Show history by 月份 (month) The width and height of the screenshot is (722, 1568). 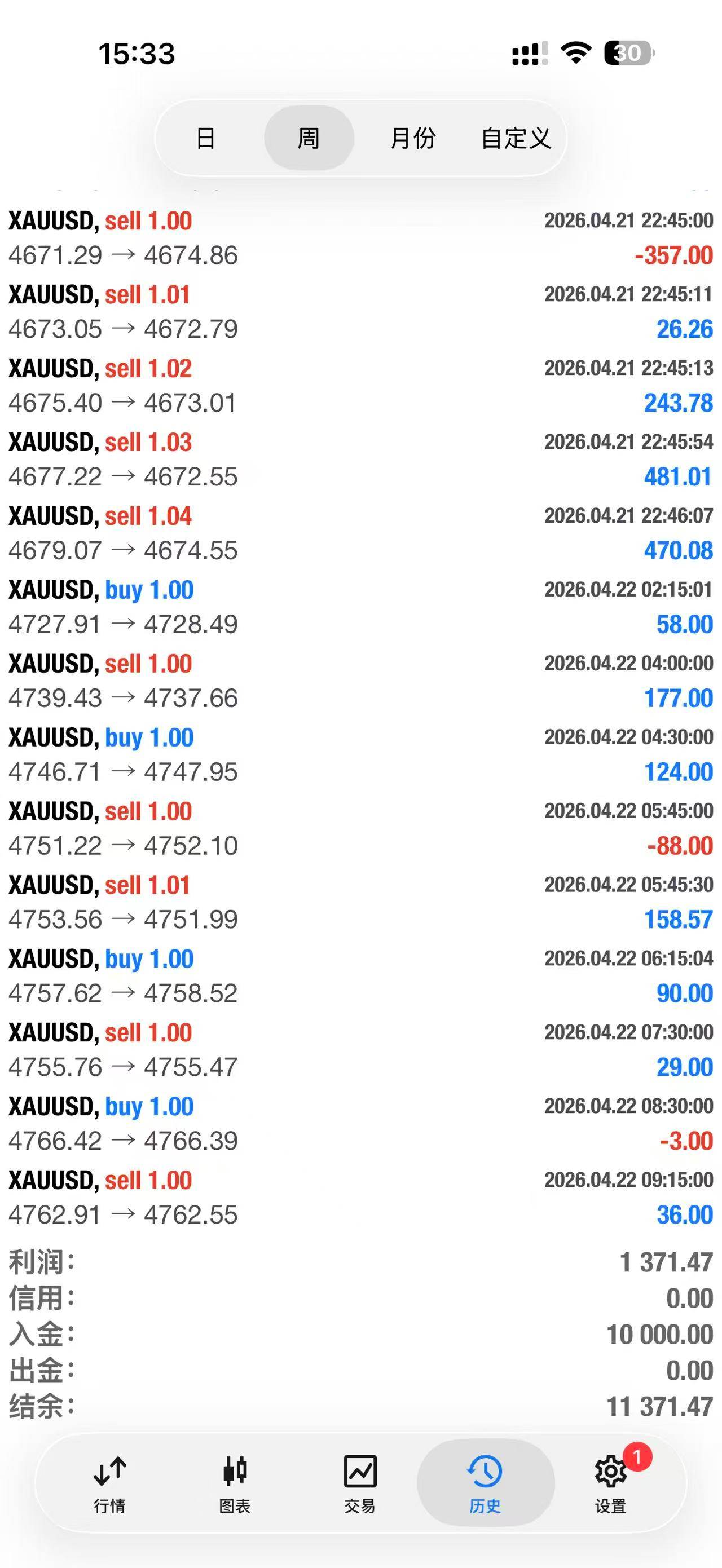point(413,138)
